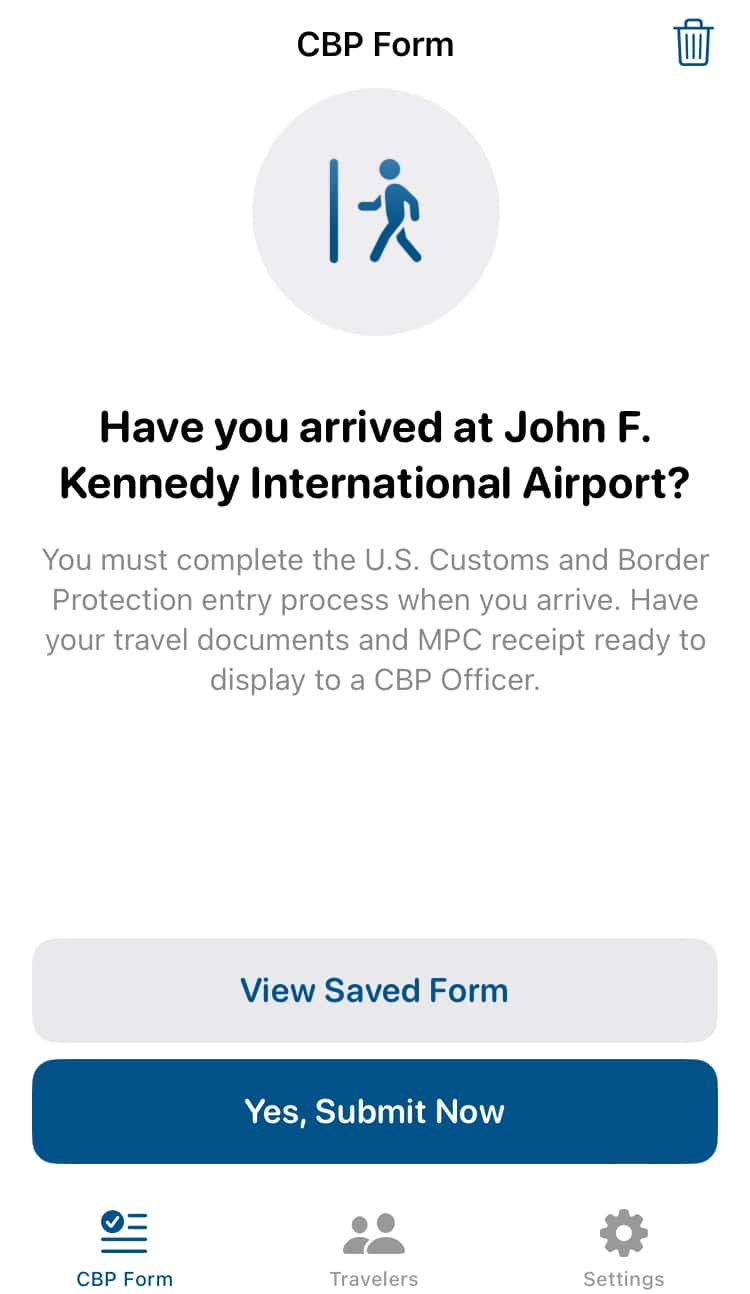Tap Yes, Submit Now
Screen dimensions: 750x1294
(x=375, y=1111)
